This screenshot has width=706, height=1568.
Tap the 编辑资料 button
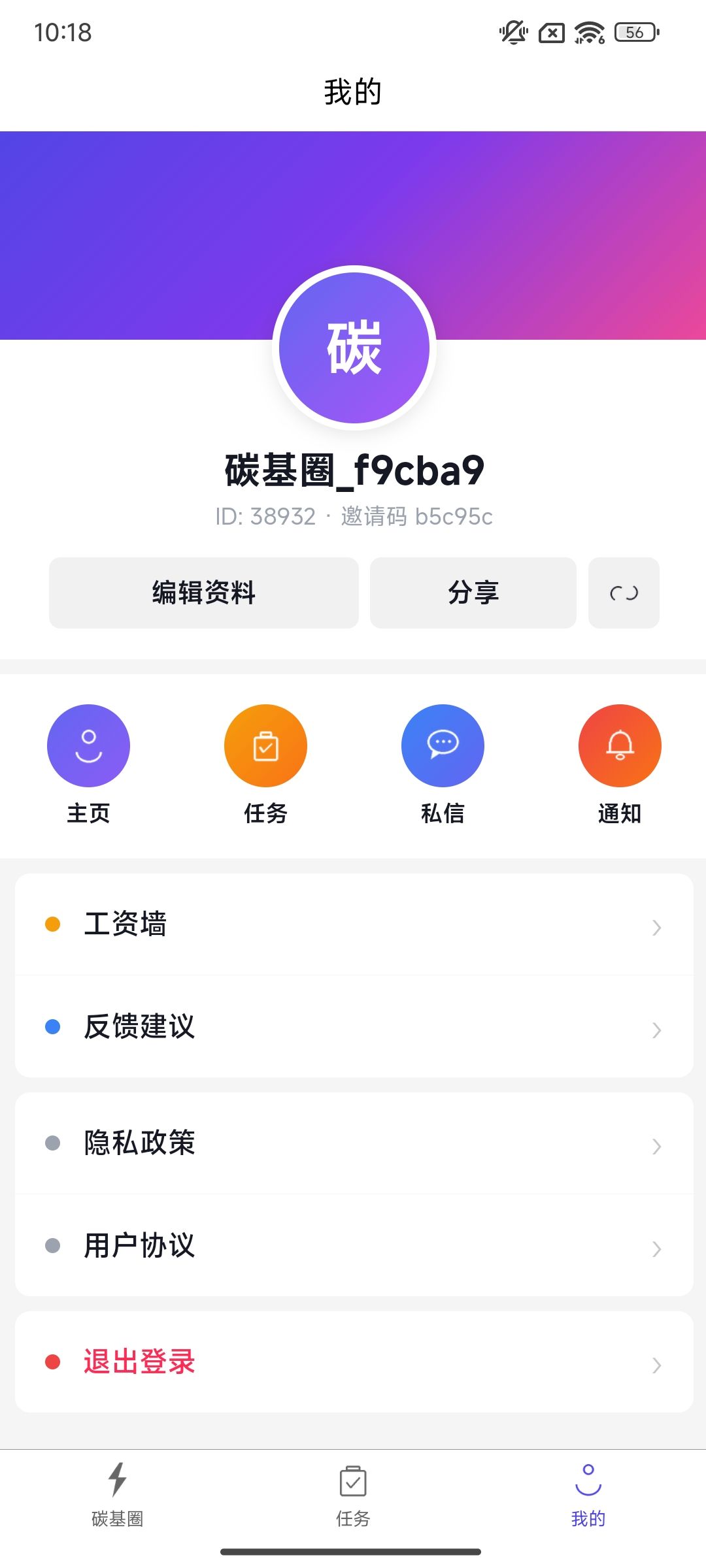[x=203, y=593]
